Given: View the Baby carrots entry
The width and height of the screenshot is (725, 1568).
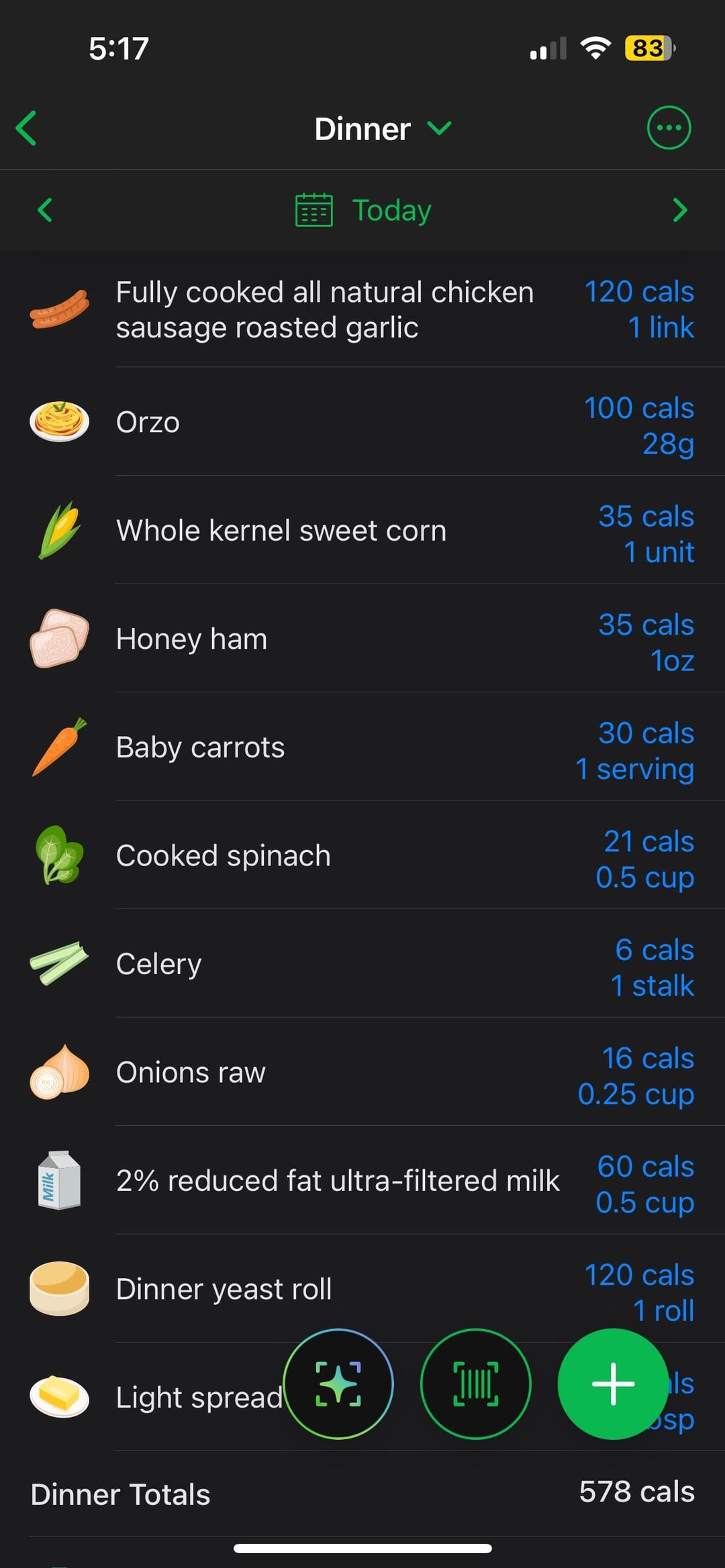Looking at the screenshot, I should (x=362, y=747).
